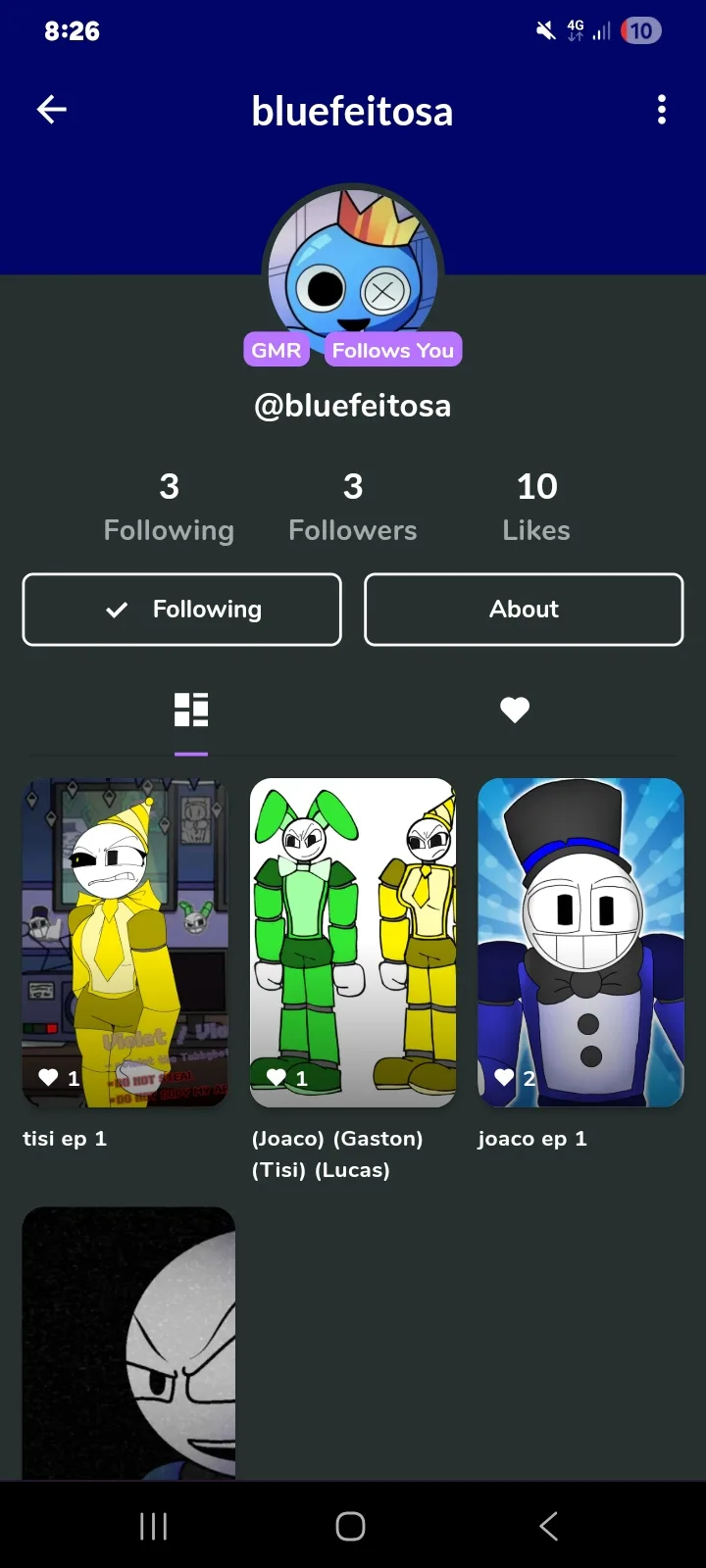
Task: View the Followers list
Action: pyautogui.click(x=353, y=507)
